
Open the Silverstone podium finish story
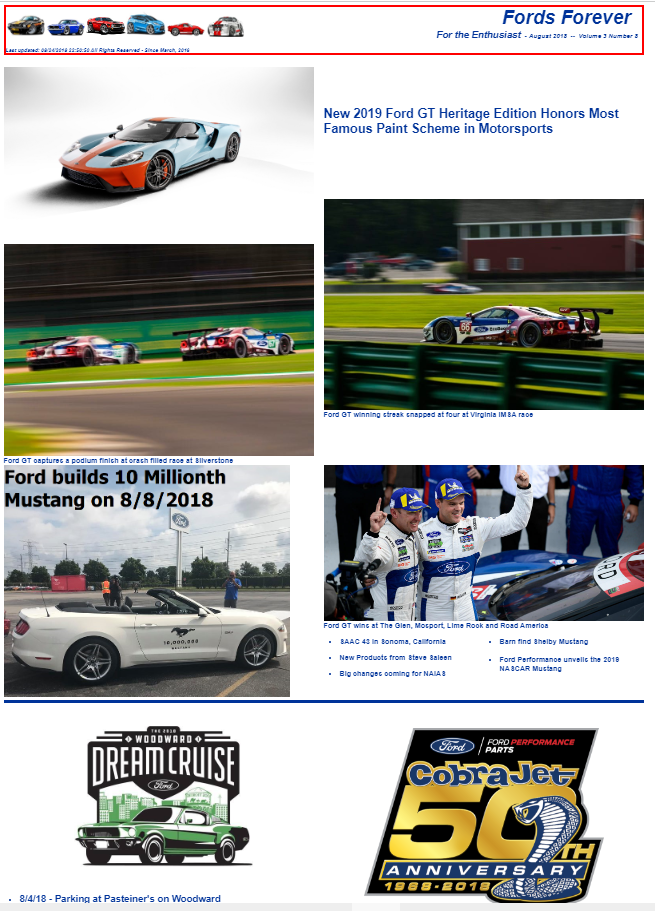119,460
